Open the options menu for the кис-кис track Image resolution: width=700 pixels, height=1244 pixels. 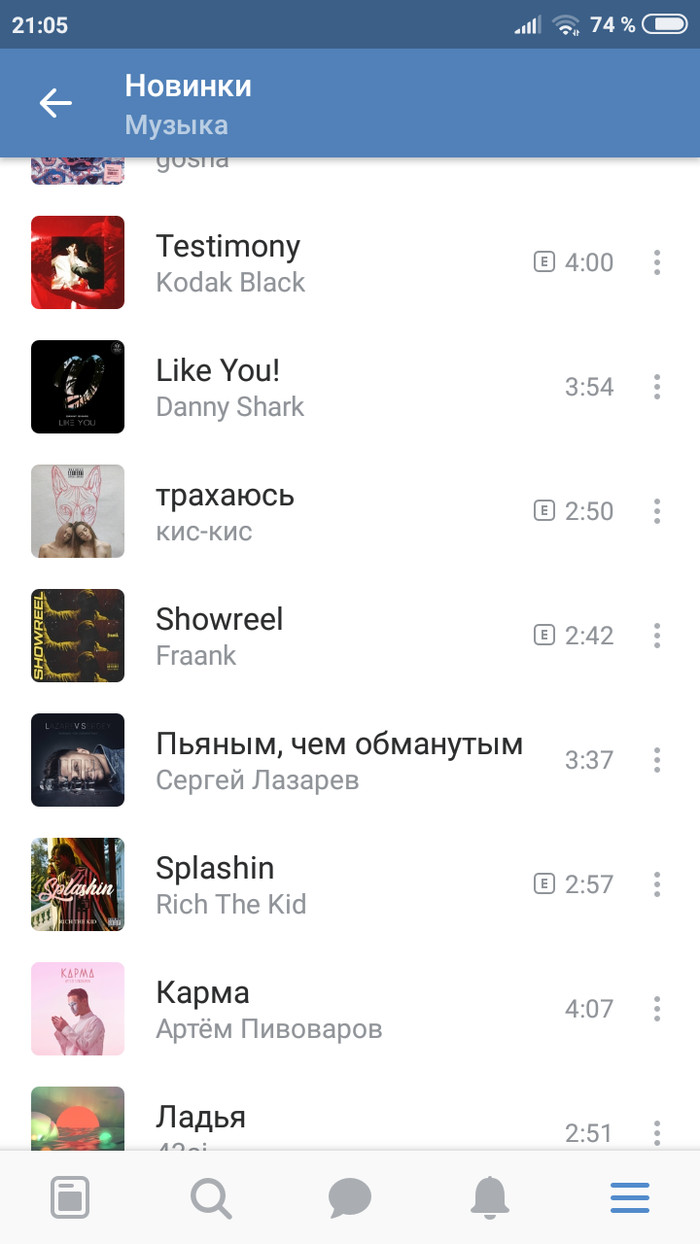coord(657,511)
